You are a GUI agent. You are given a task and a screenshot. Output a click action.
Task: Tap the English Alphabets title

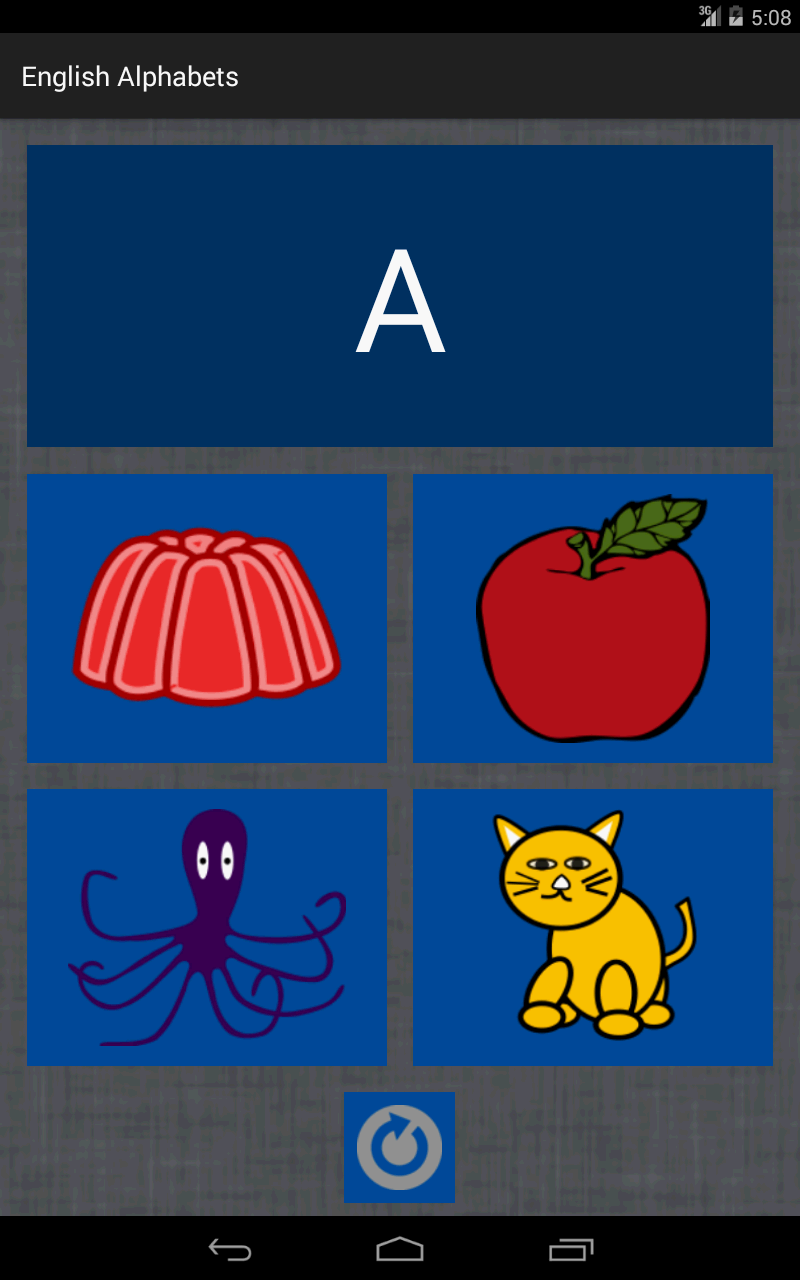(x=129, y=76)
